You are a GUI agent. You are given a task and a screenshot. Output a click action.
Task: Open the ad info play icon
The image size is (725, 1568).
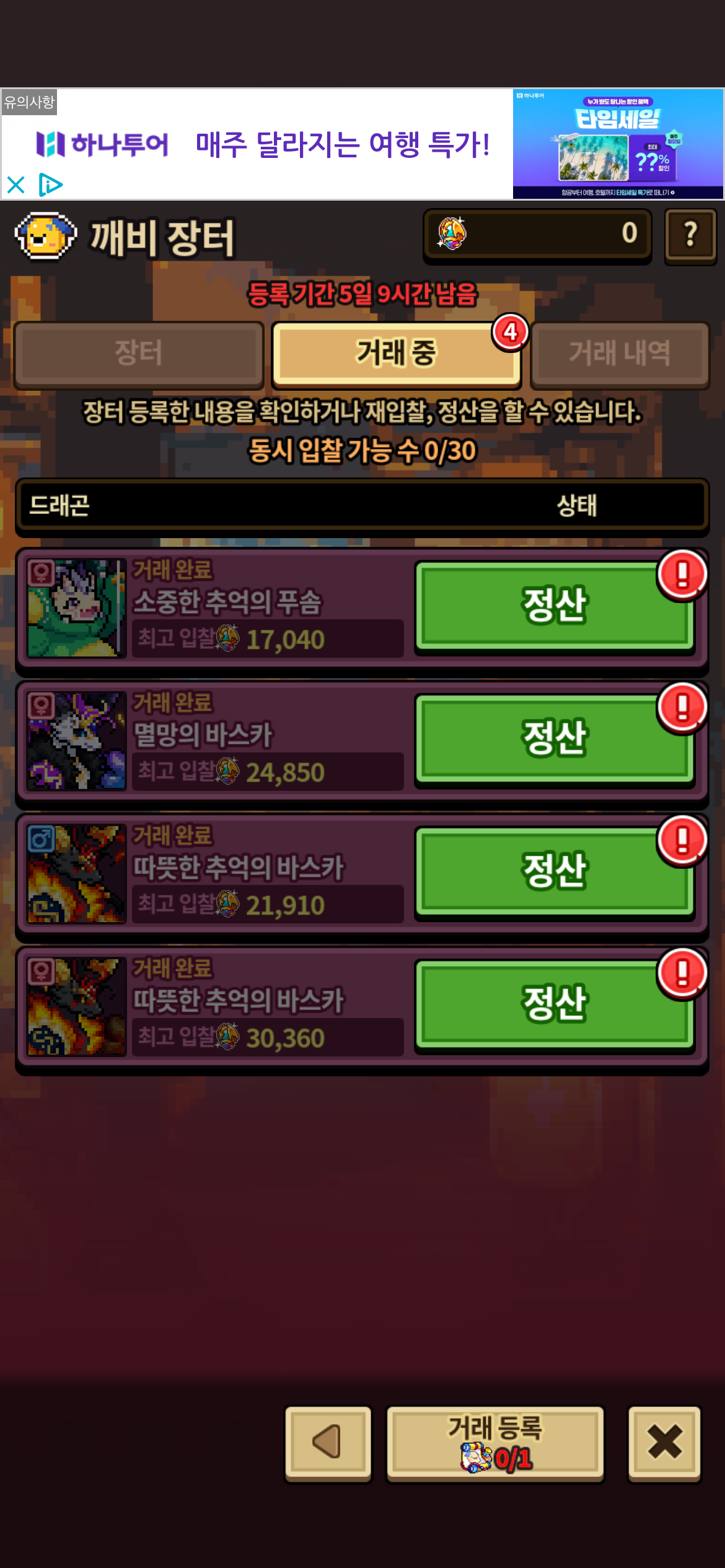[50, 185]
